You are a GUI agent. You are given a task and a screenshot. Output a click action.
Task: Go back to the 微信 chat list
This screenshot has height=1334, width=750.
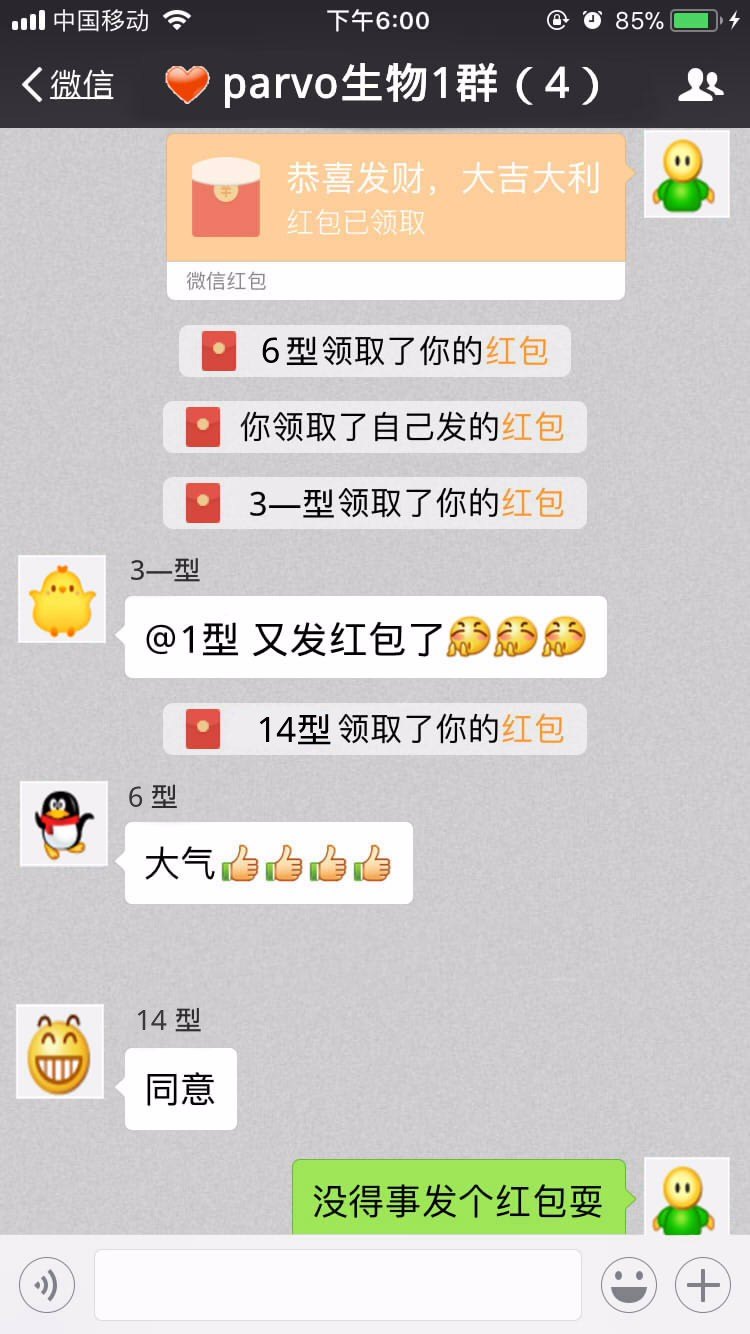pos(68,85)
